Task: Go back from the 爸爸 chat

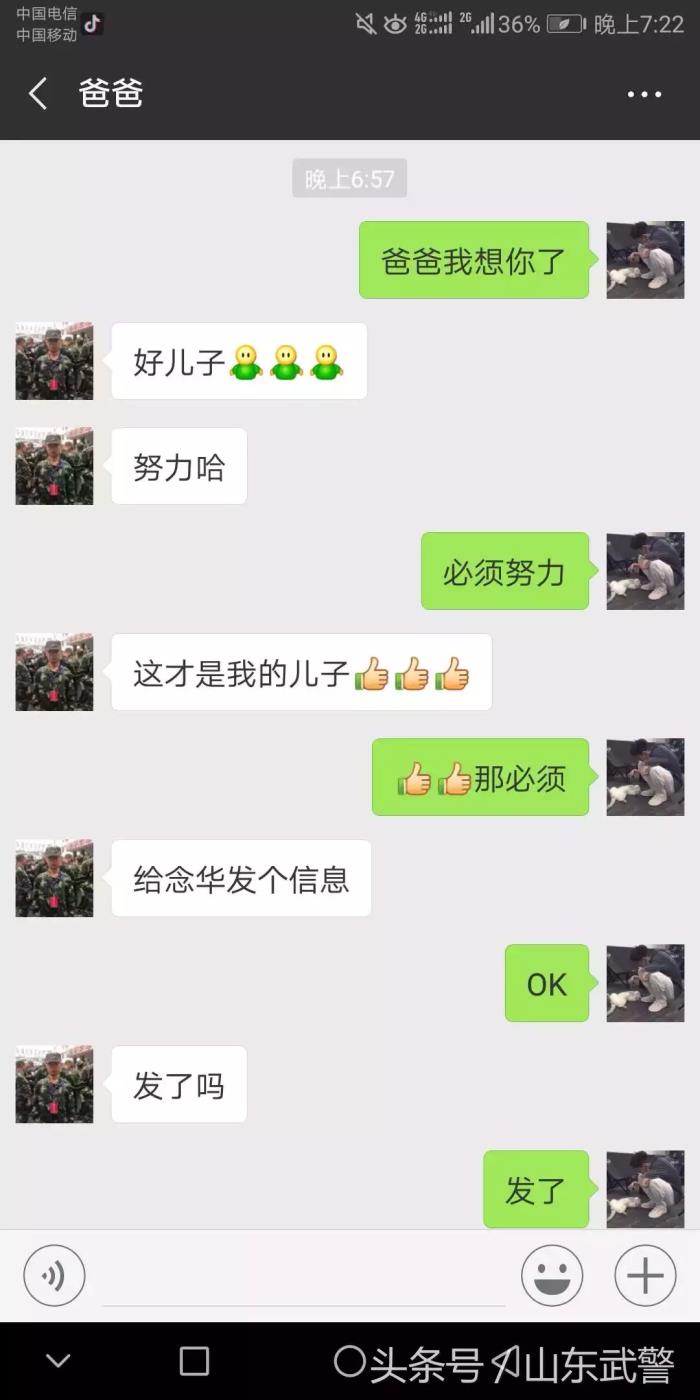Action: pos(38,94)
